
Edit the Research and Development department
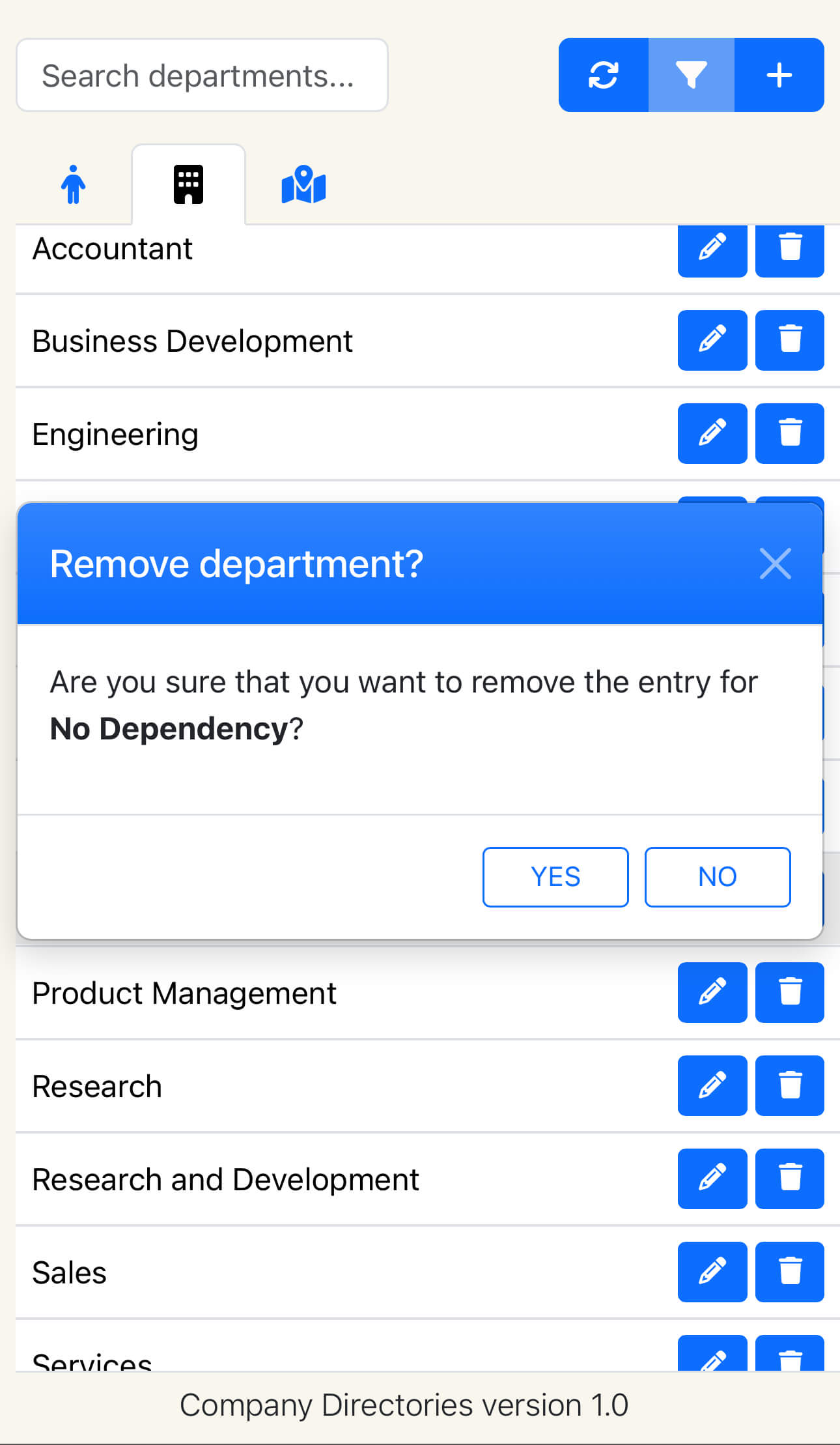(712, 1179)
